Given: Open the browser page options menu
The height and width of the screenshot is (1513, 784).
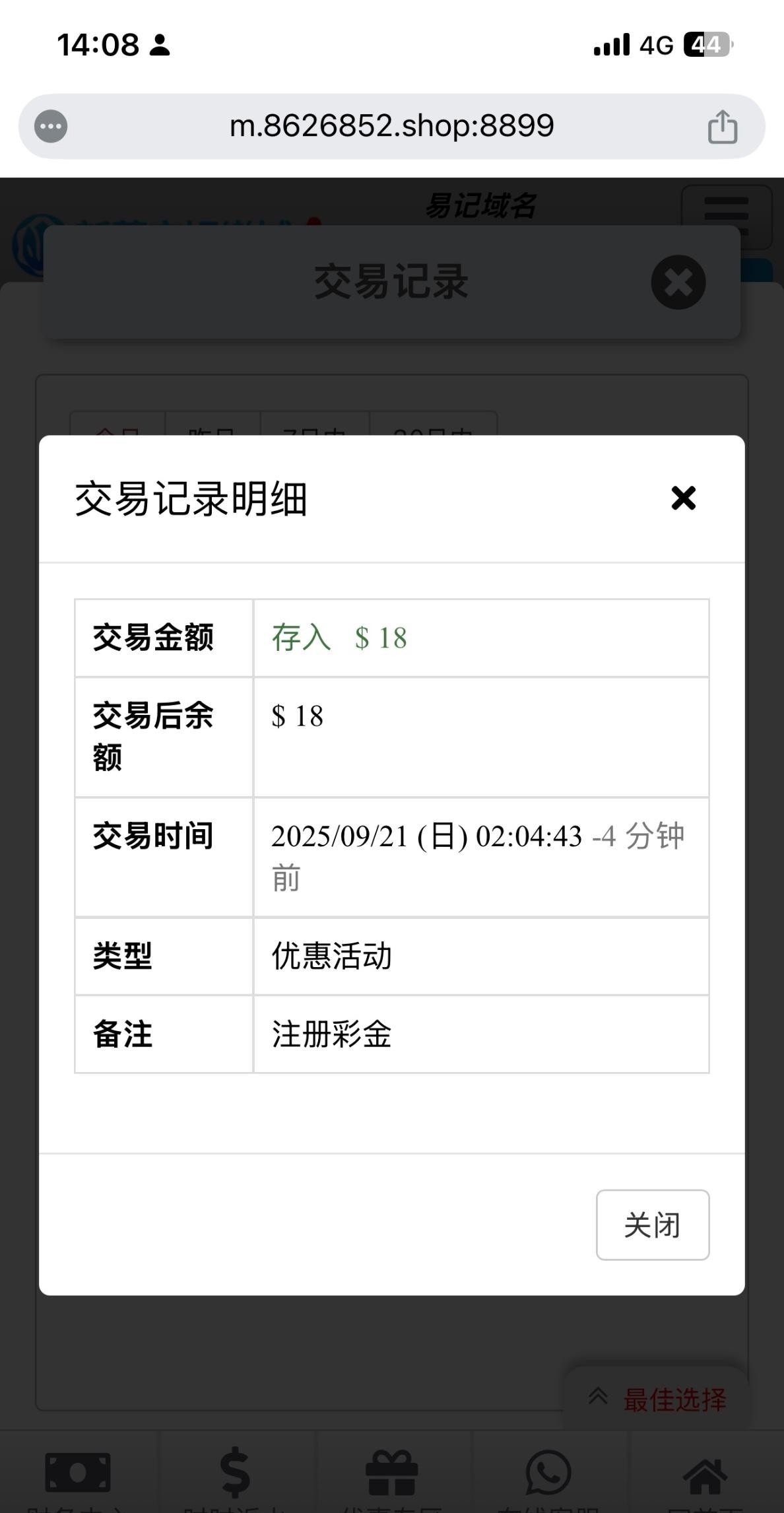Looking at the screenshot, I should tap(51, 126).
